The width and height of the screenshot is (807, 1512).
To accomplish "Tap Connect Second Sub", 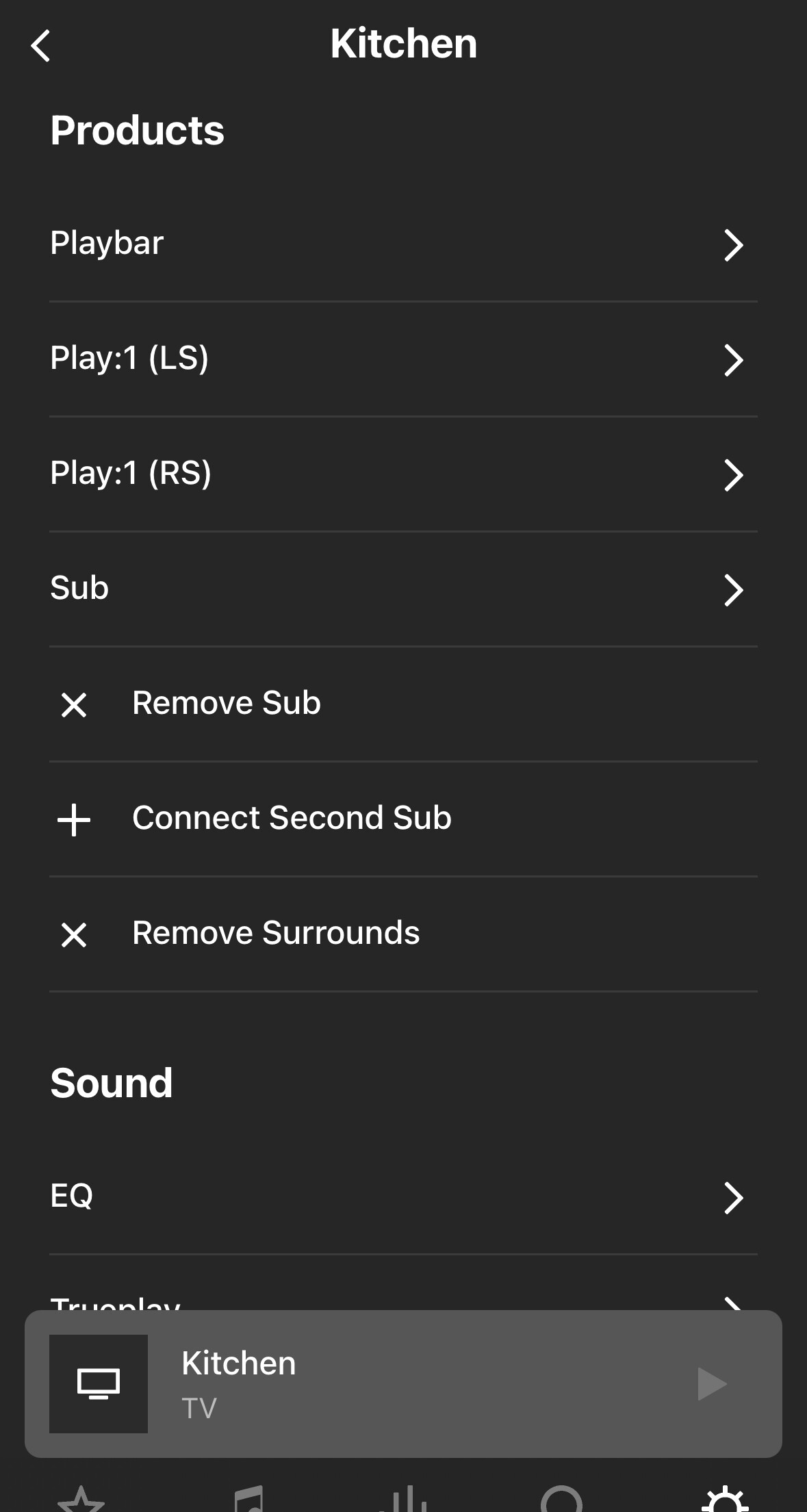I will (x=403, y=819).
